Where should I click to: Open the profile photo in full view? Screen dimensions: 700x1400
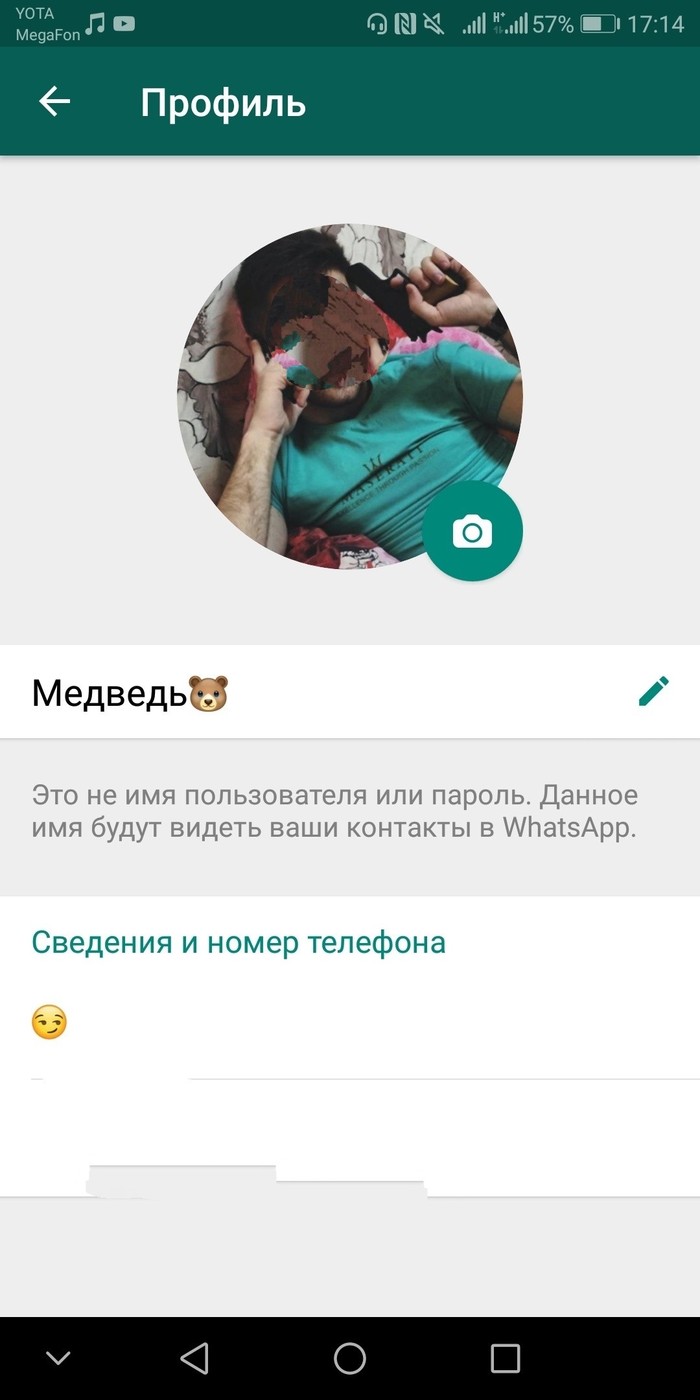330,390
